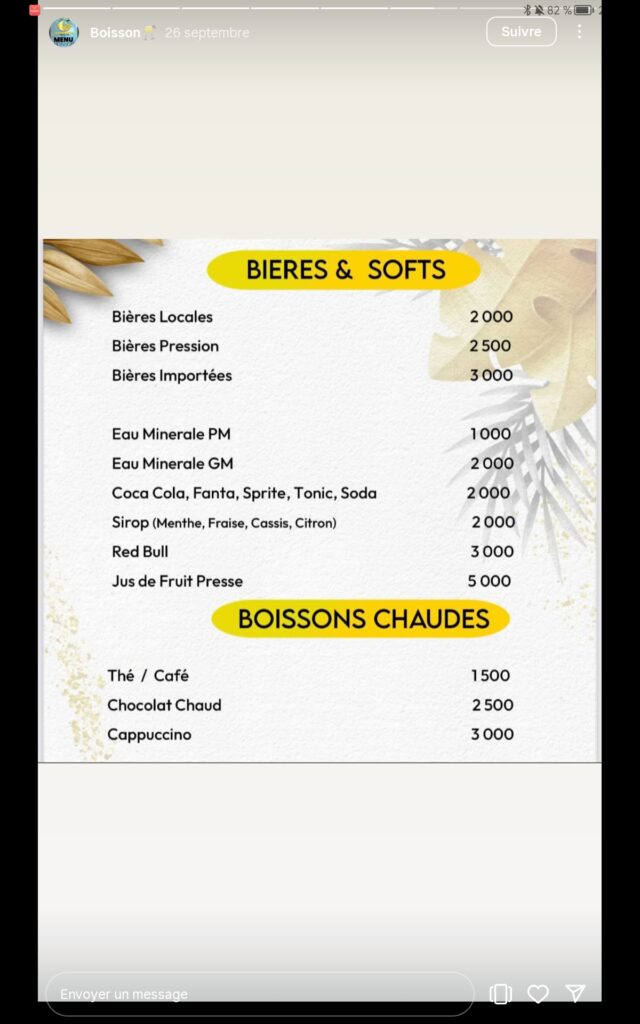This screenshot has width=640, height=1024.
Task: Open the Boisson highlight profile picture
Action: (x=64, y=32)
